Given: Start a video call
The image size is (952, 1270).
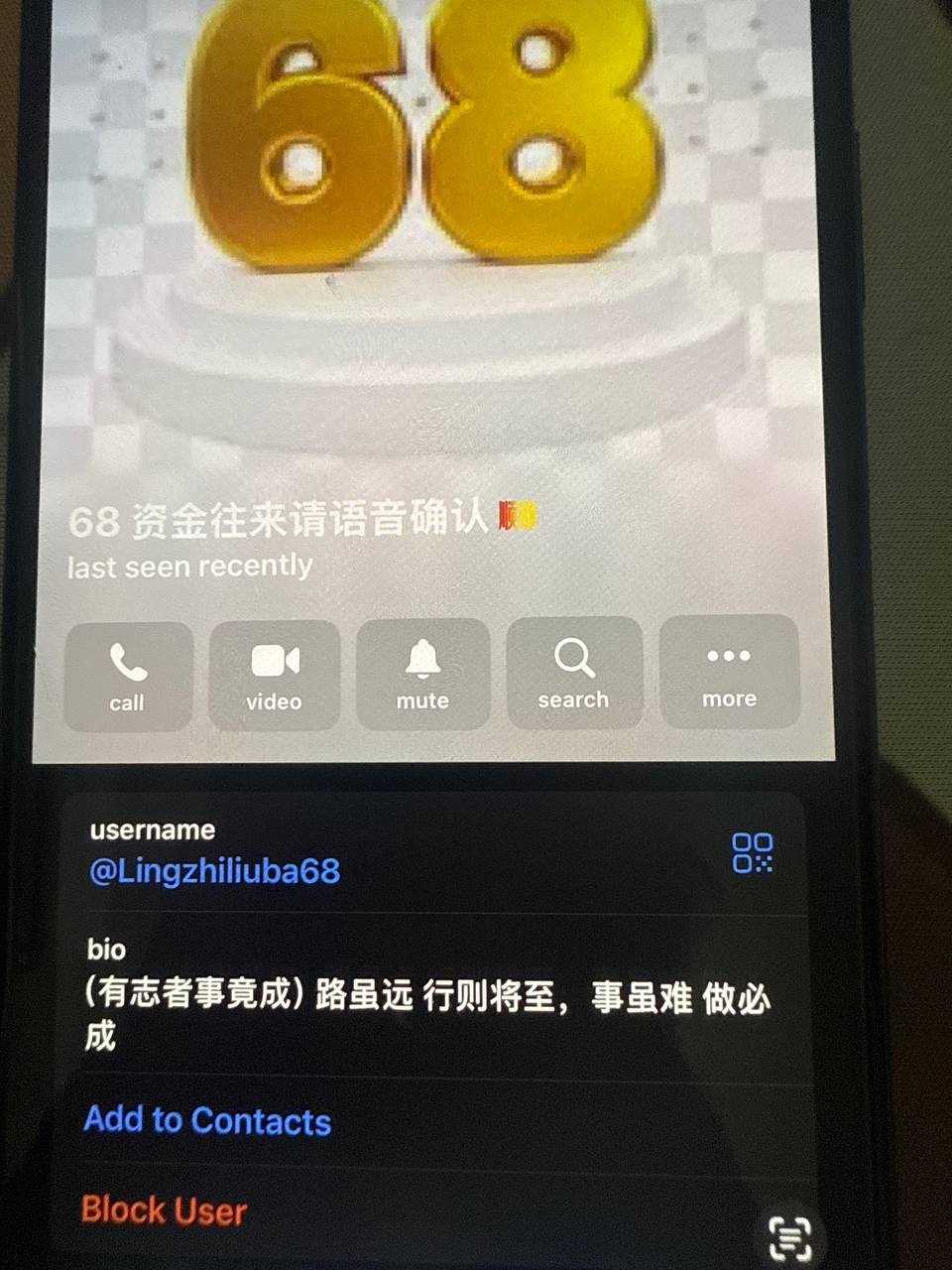Looking at the screenshot, I should (x=274, y=675).
